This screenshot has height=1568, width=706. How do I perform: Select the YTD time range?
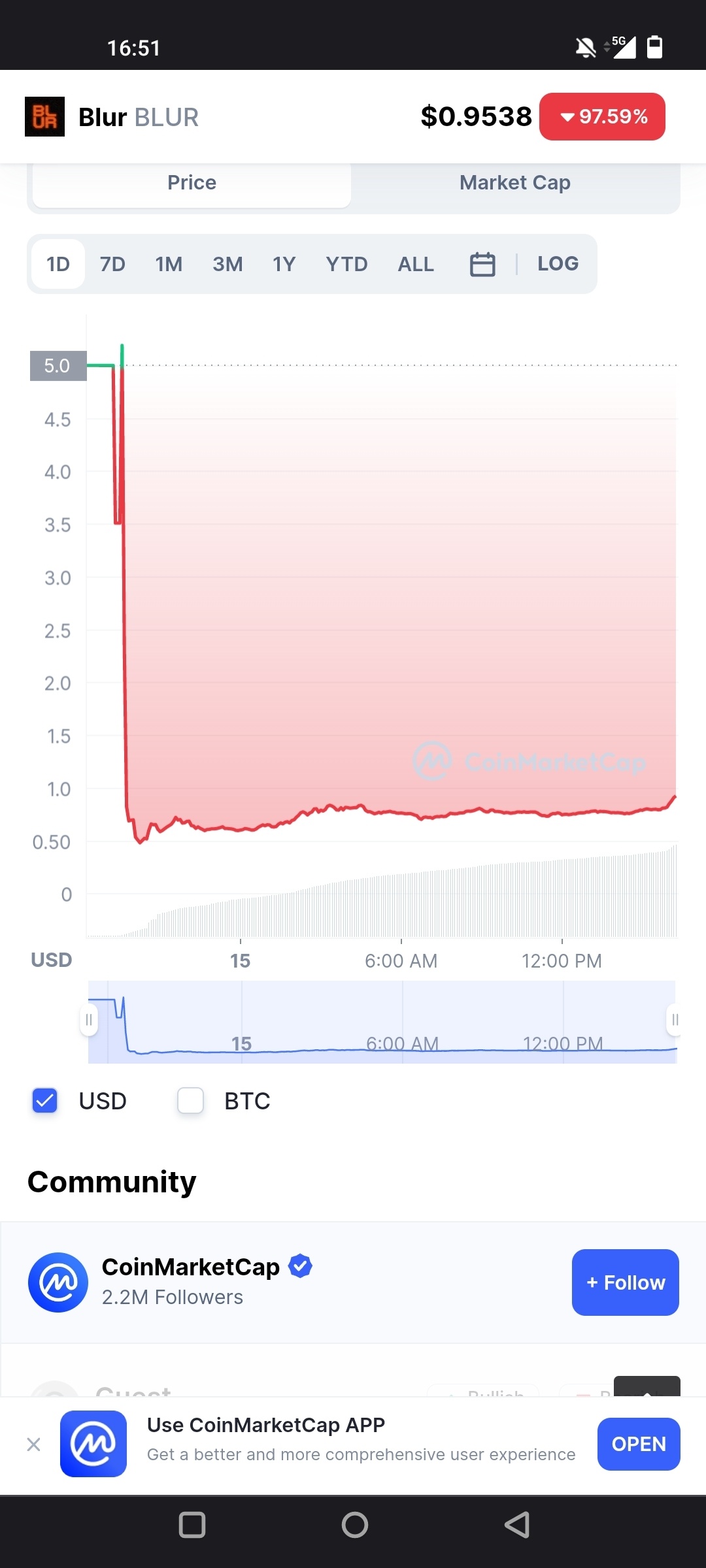[x=346, y=264]
